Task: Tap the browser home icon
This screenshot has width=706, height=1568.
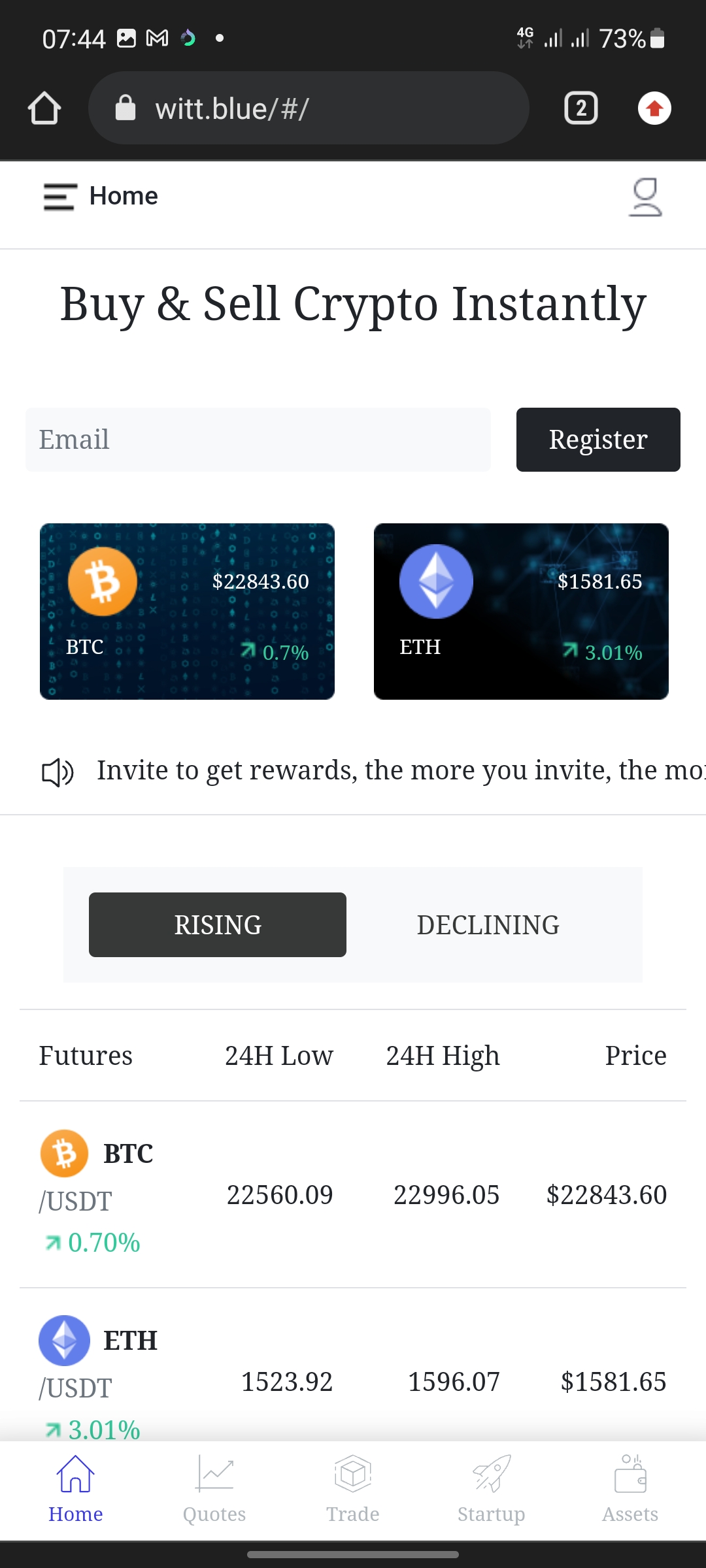Action: point(44,108)
